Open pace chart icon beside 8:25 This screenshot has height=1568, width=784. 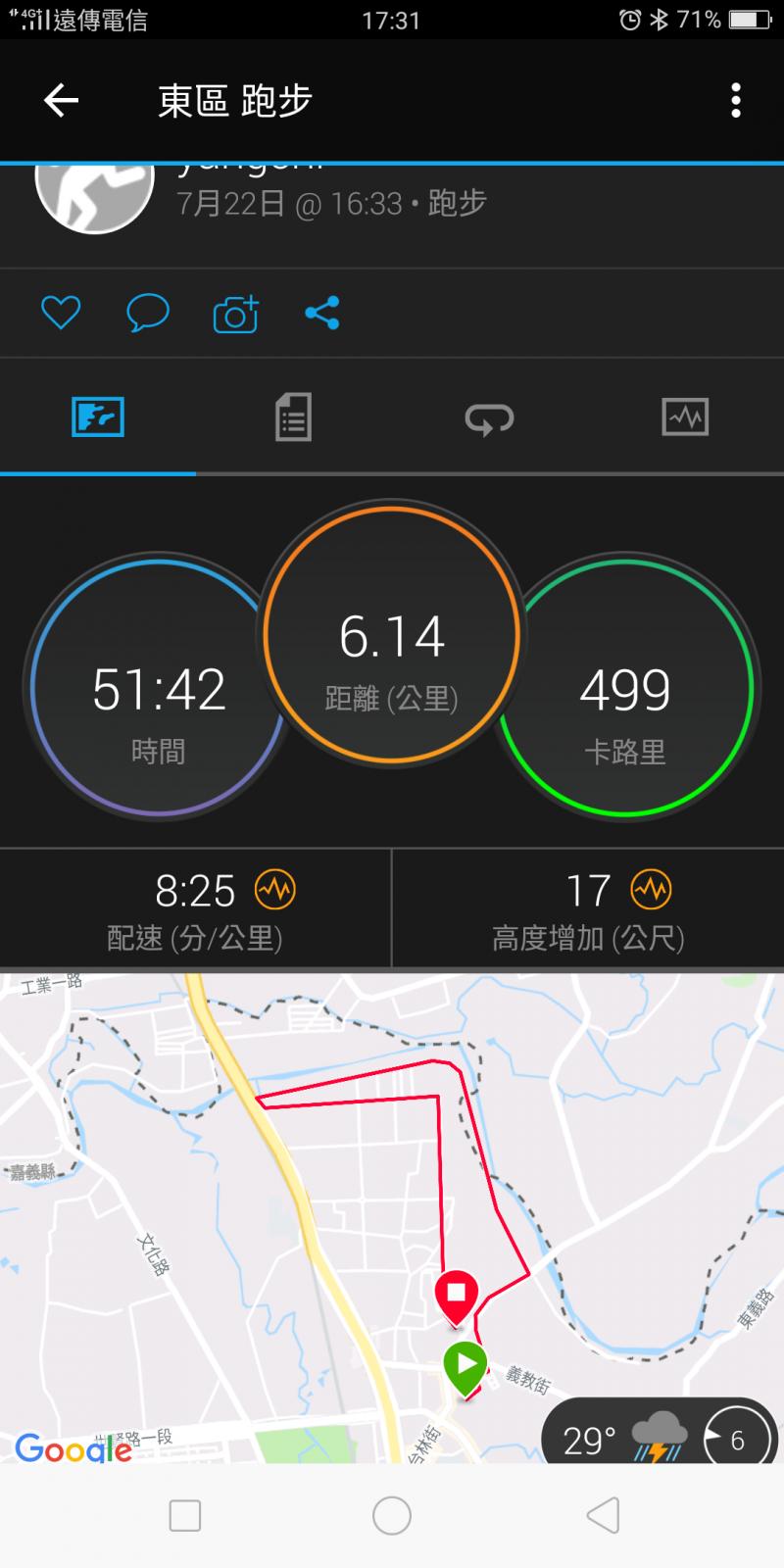point(274,890)
